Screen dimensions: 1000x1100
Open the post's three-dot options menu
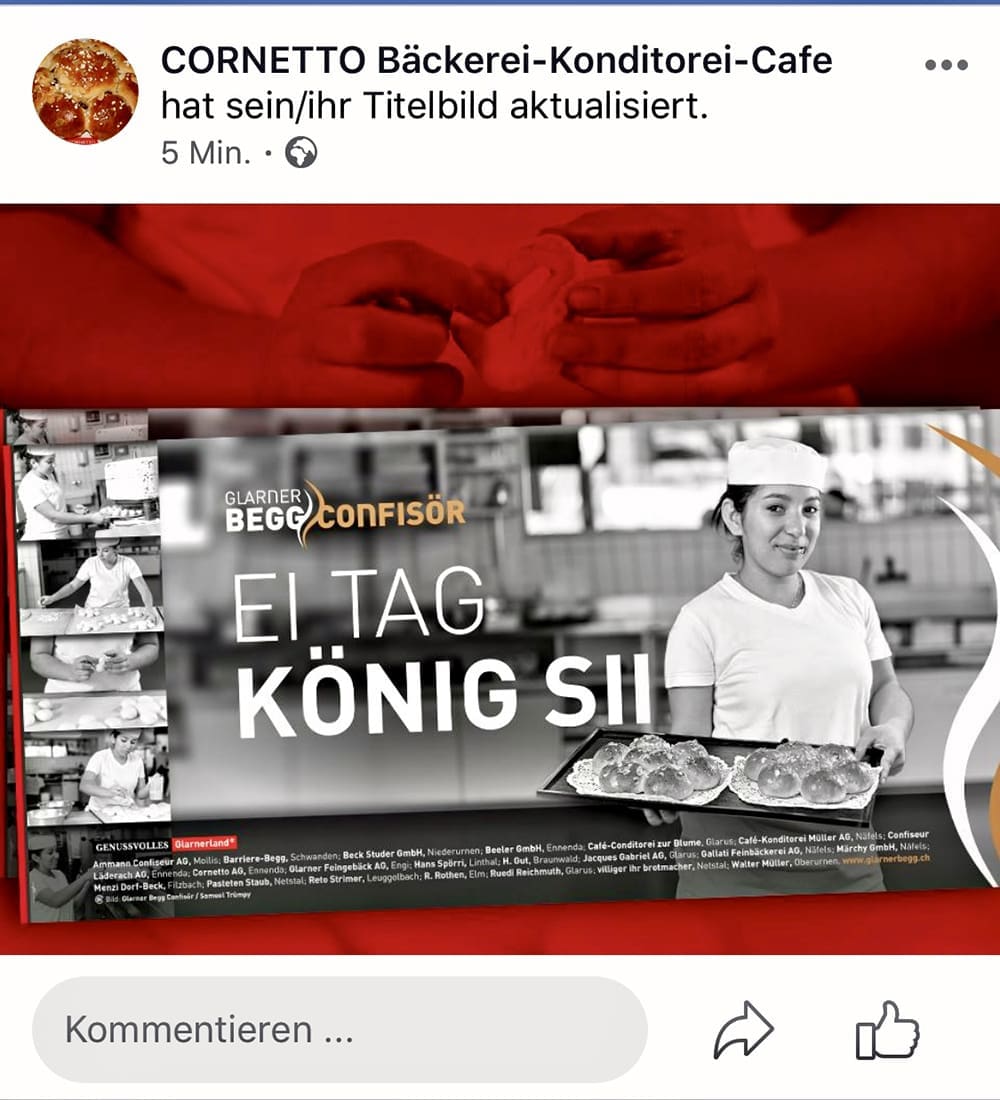point(946,65)
